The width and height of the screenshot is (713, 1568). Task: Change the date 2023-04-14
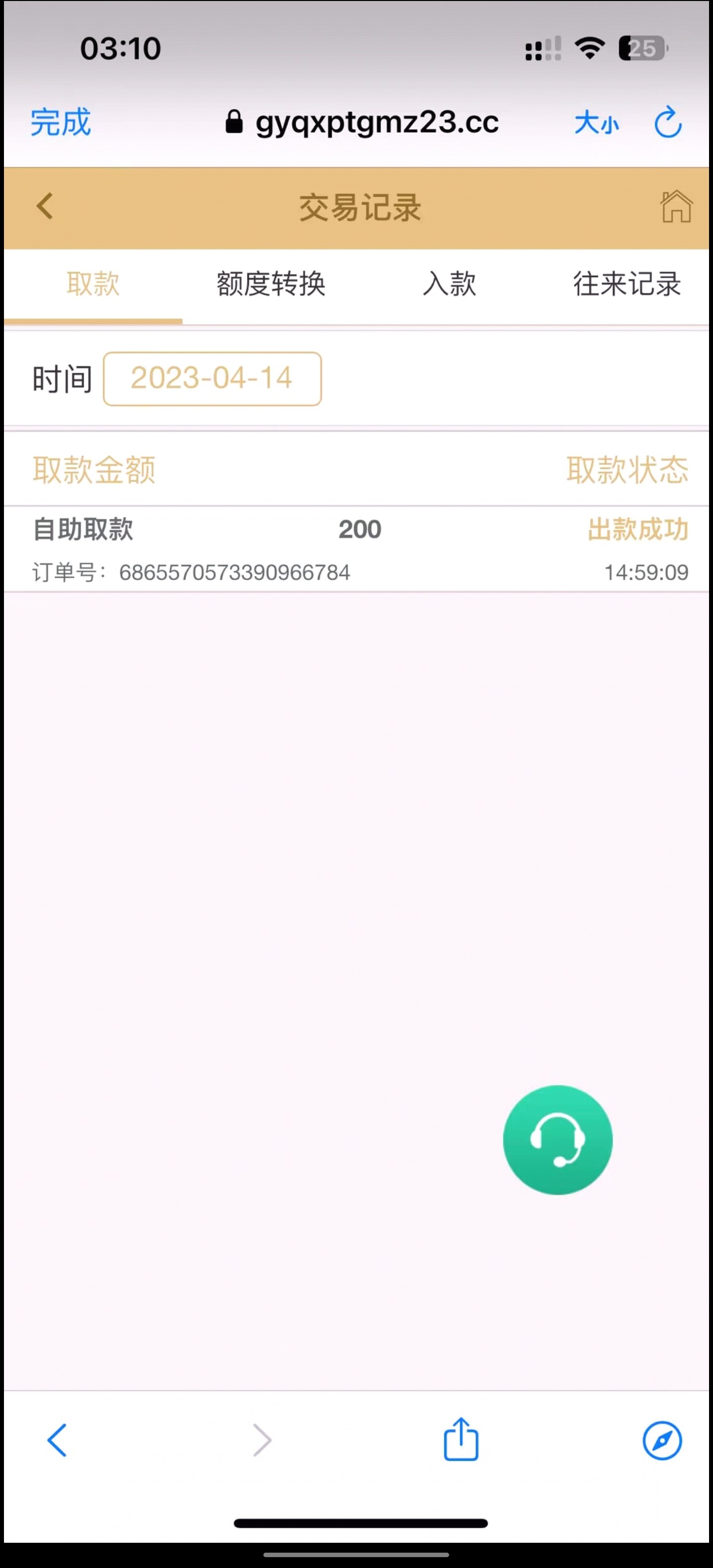click(212, 379)
